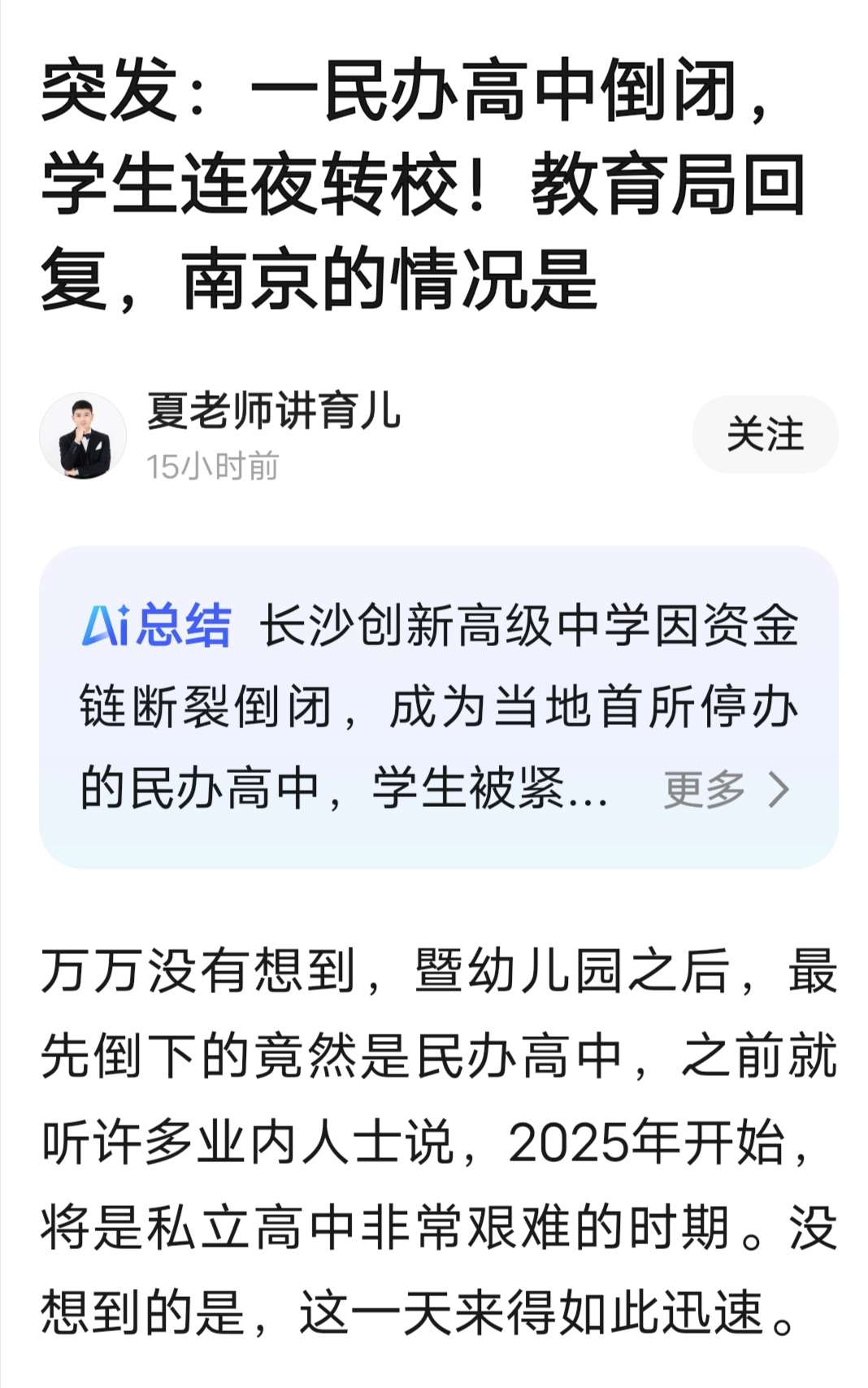Follow 夏老师讲育儿 with the 关注 button
868x1388 pixels.
point(764,434)
